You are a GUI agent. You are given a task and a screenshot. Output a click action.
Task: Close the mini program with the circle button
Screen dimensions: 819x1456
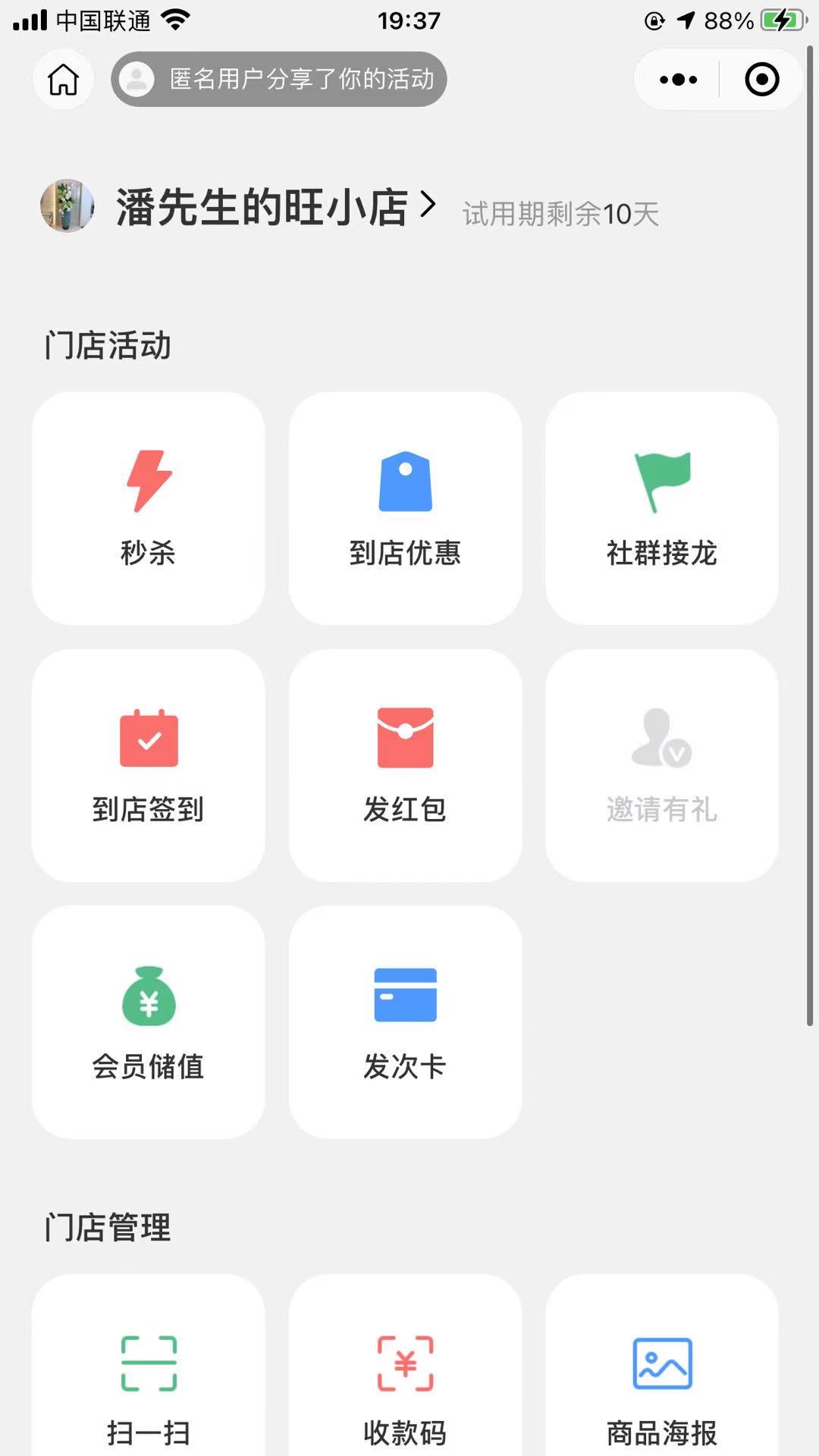[x=761, y=80]
